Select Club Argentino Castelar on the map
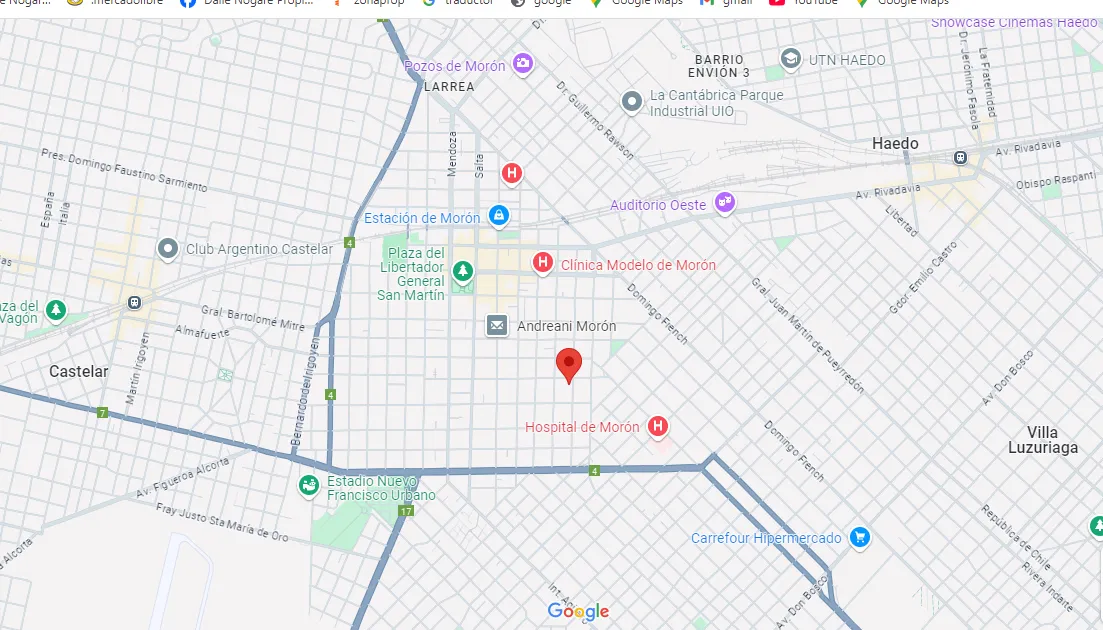Image resolution: width=1103 pixels, height=630 pixels. tap(168, 248)
